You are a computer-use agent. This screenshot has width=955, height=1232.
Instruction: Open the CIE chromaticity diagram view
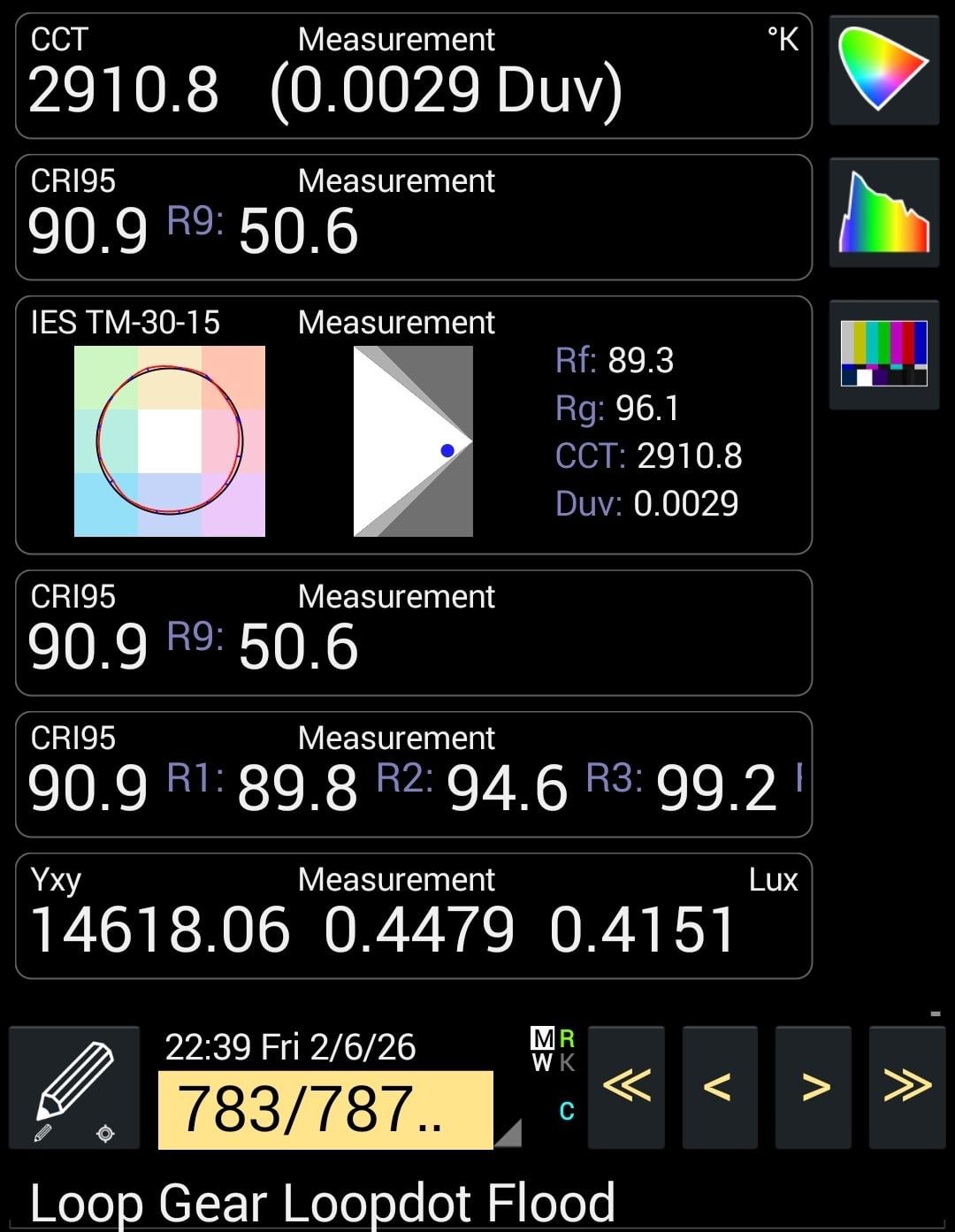coord(883,70)
